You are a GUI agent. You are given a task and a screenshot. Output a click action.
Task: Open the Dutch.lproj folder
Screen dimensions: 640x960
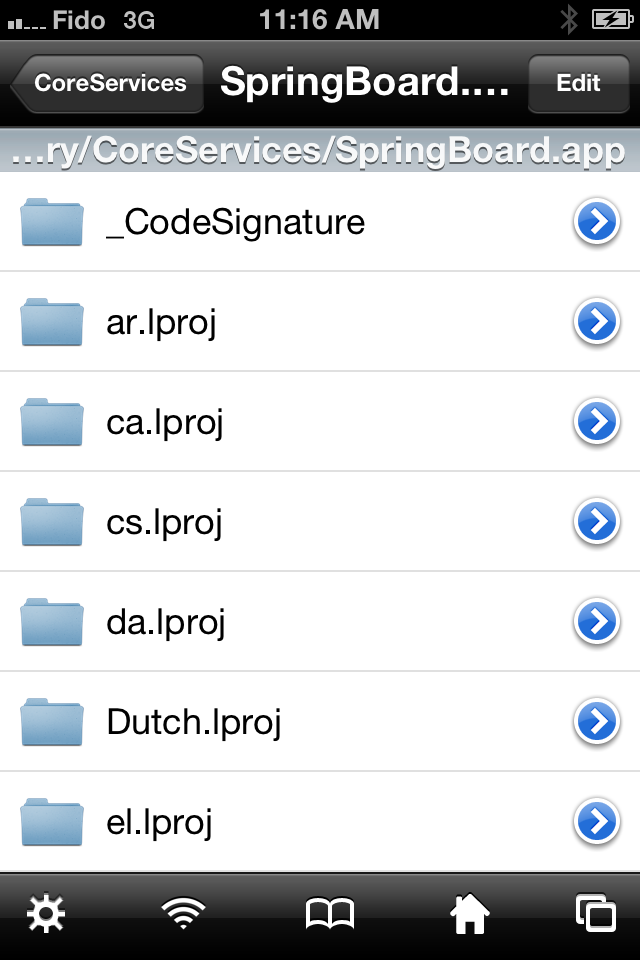tap(193, 722)
